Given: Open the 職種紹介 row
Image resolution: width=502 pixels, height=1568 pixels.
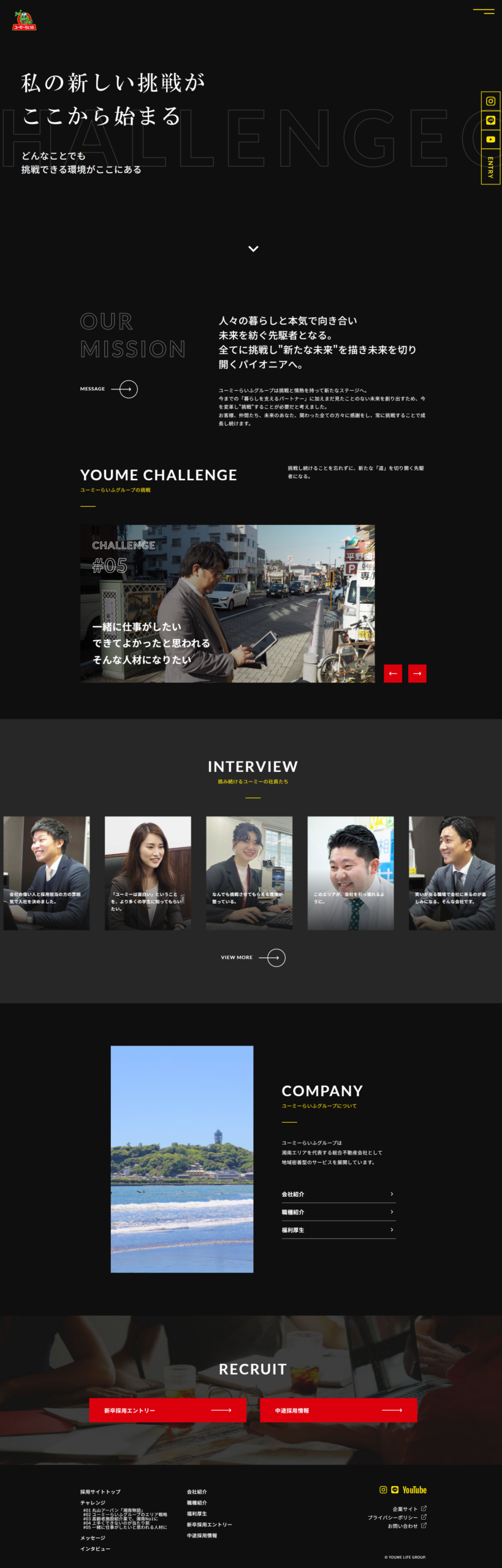Looking at the screenshot, I should [x=338, y=1212].
